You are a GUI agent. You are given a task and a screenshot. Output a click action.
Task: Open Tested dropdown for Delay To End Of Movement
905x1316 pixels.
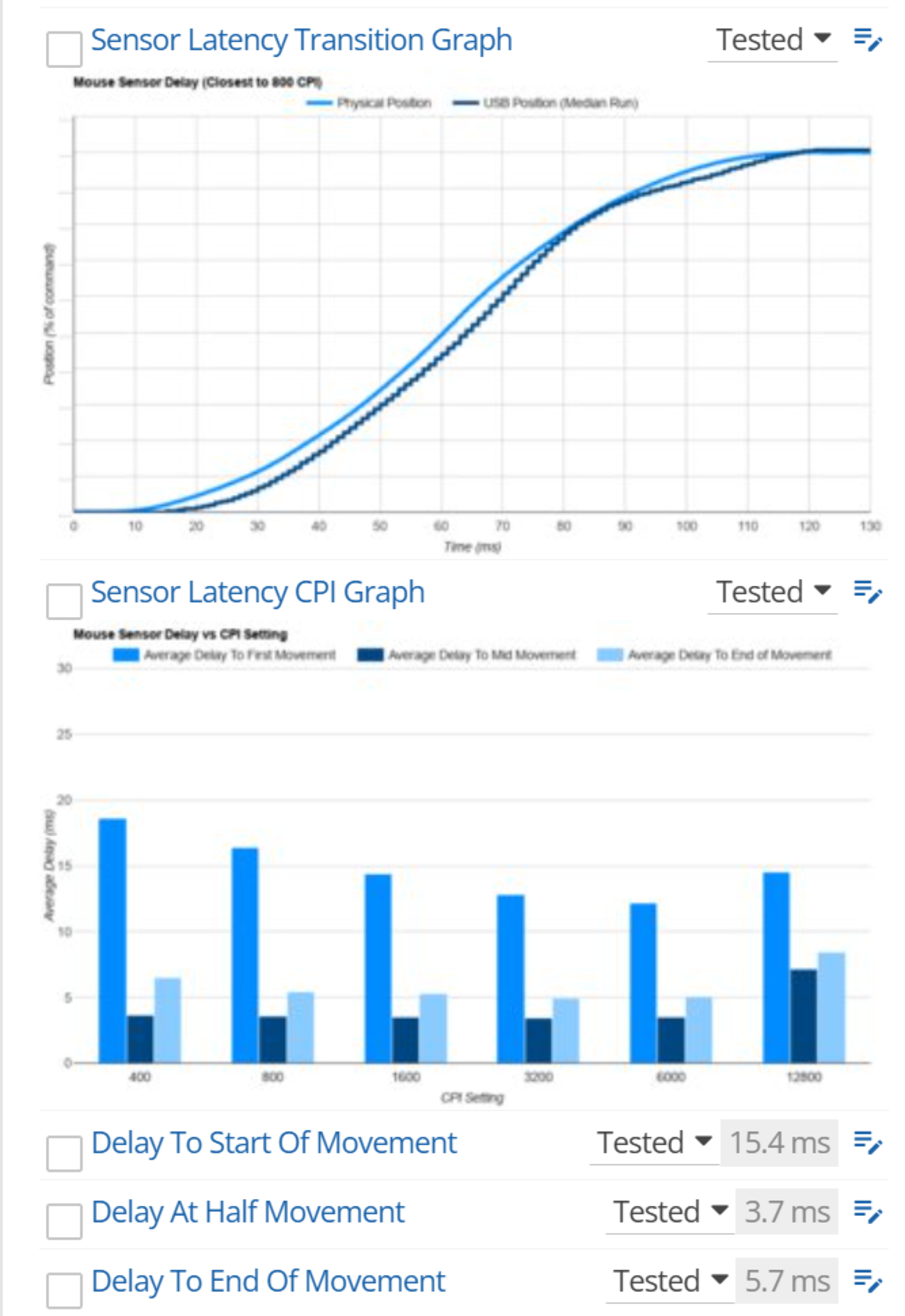[670, 1281]
